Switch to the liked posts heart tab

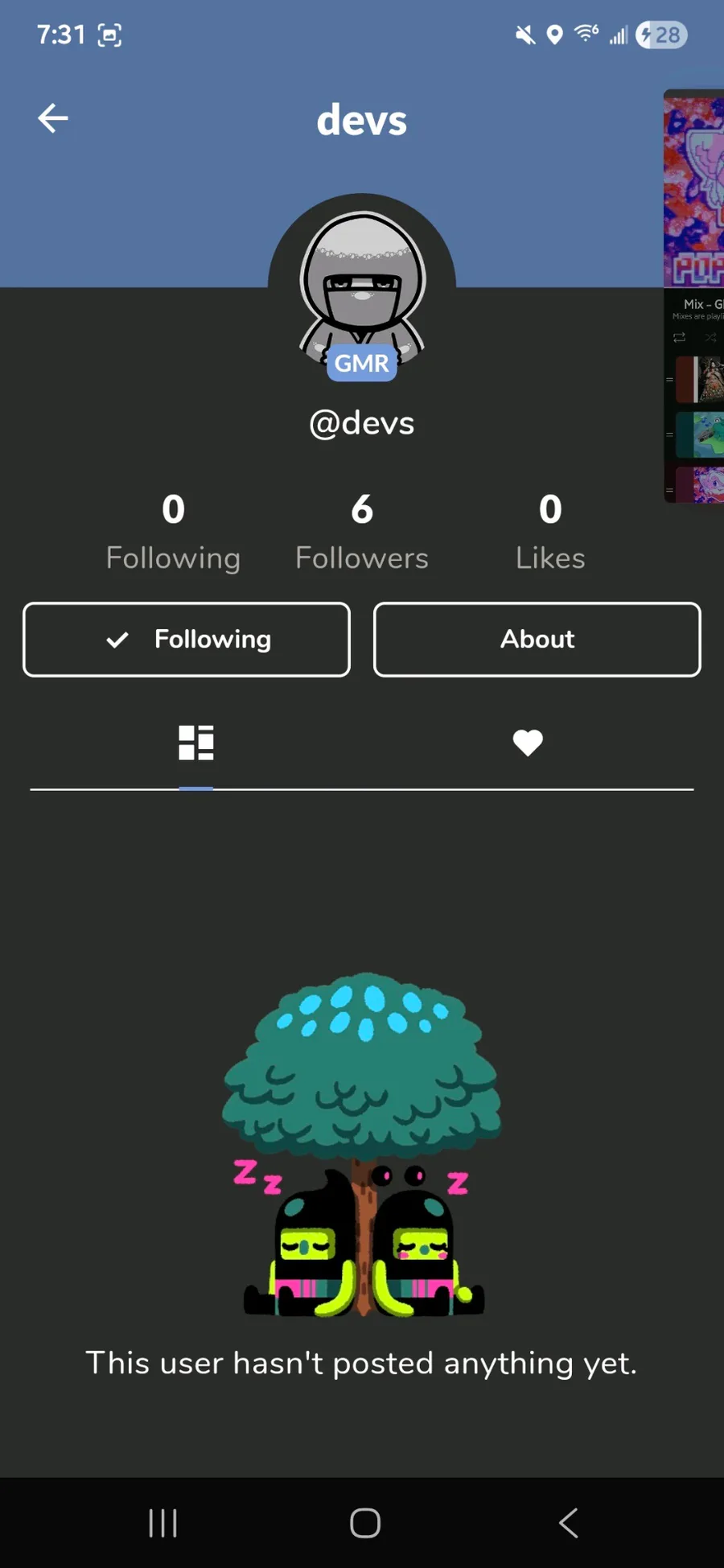528,743
